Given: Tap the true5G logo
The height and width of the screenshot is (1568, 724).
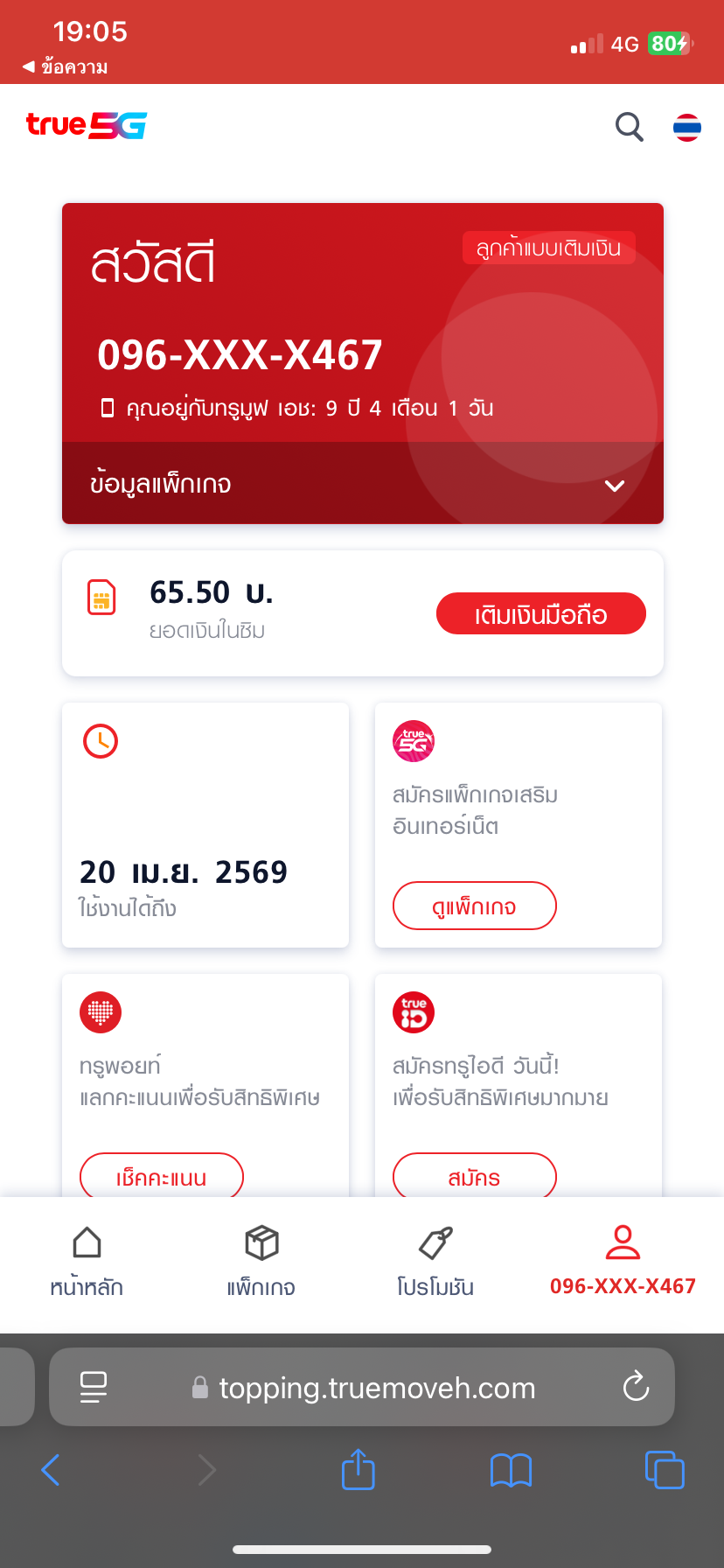Looking at the screenshot, I should point(87,126).
